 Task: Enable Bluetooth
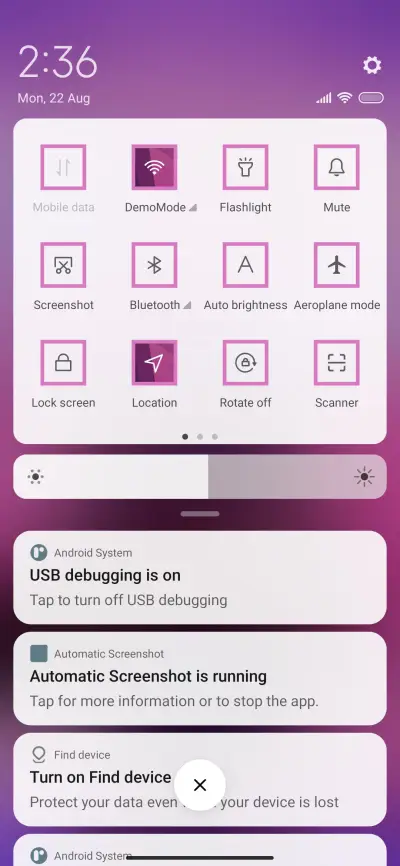click(x=154, y=265)
